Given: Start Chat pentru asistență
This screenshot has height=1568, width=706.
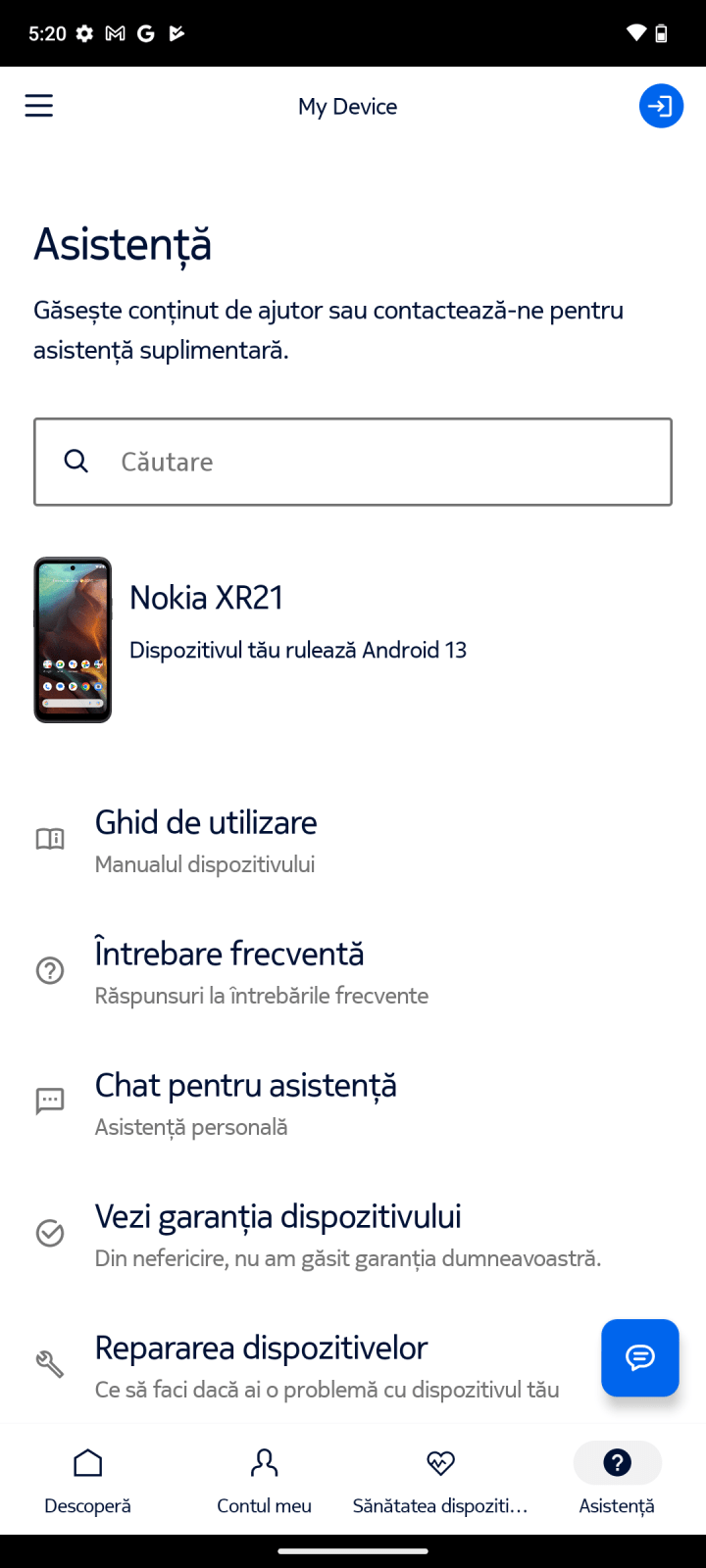Looking at the screenshot, I should coord(353,1102).
